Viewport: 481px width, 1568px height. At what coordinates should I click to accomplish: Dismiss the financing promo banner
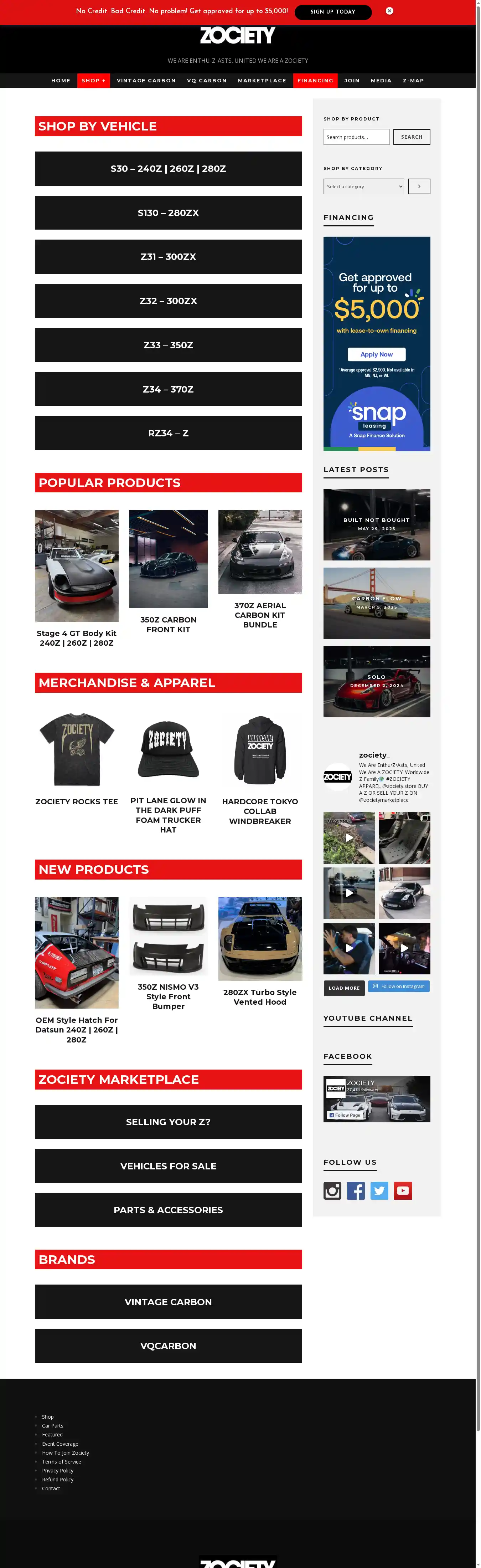(x=389, y=11)
